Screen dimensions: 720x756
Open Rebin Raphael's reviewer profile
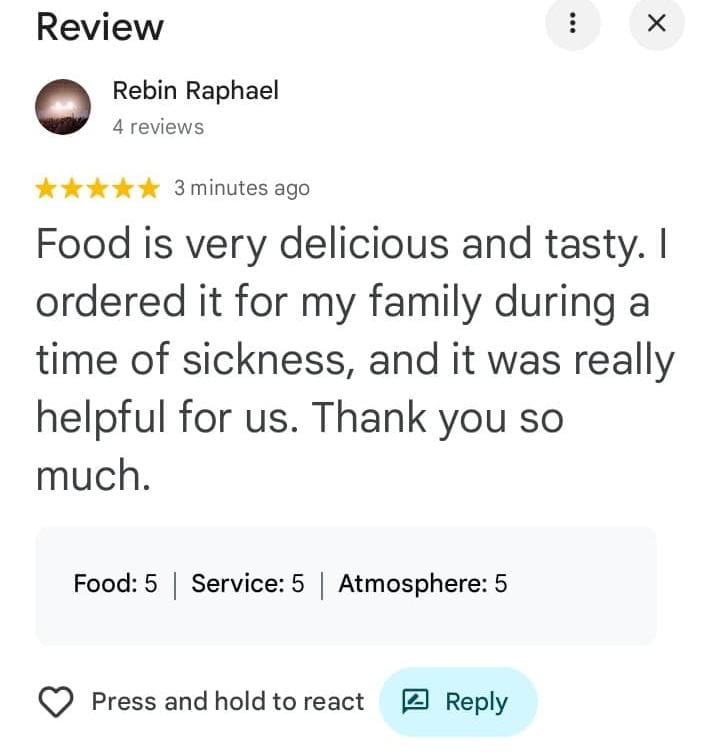(x=195, y=91)
